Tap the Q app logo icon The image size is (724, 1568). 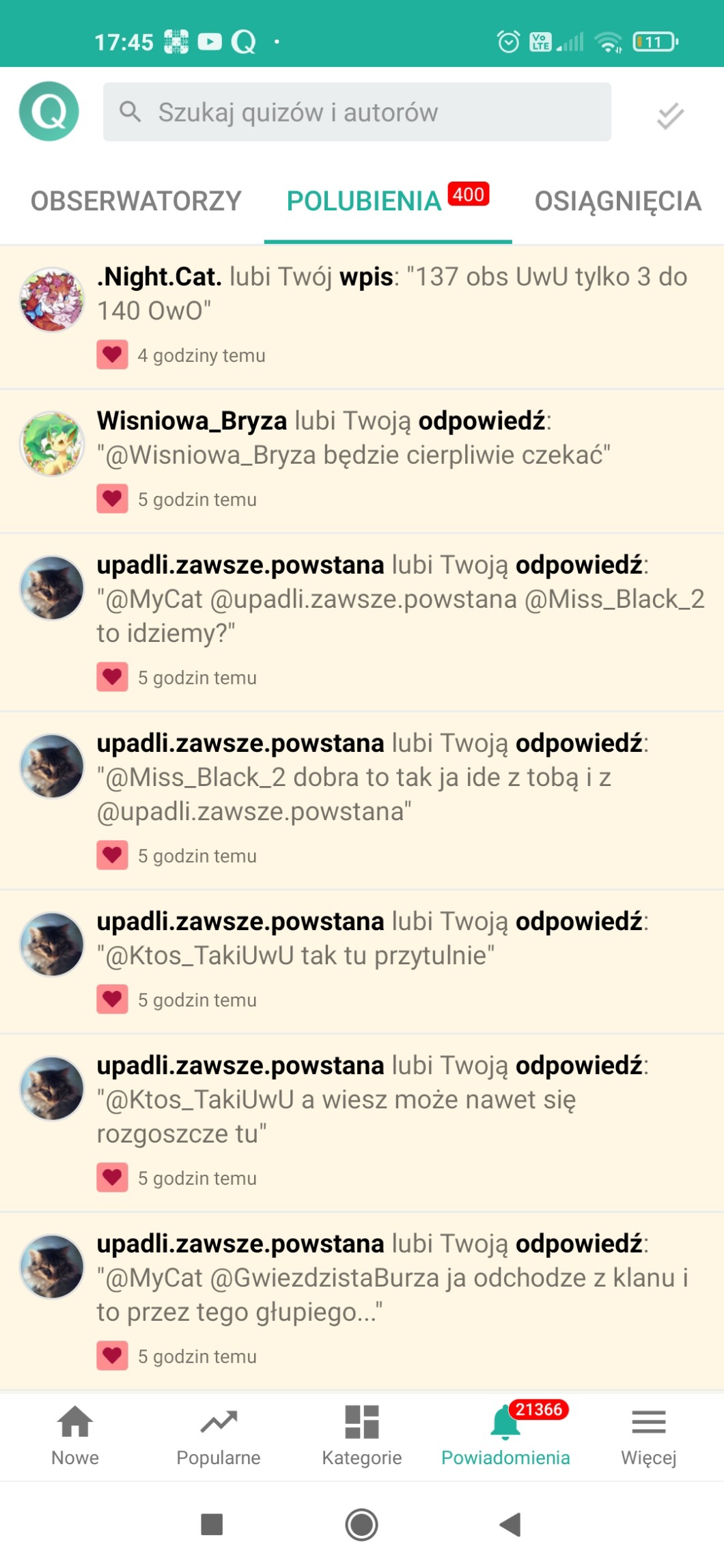pos(49,111)
